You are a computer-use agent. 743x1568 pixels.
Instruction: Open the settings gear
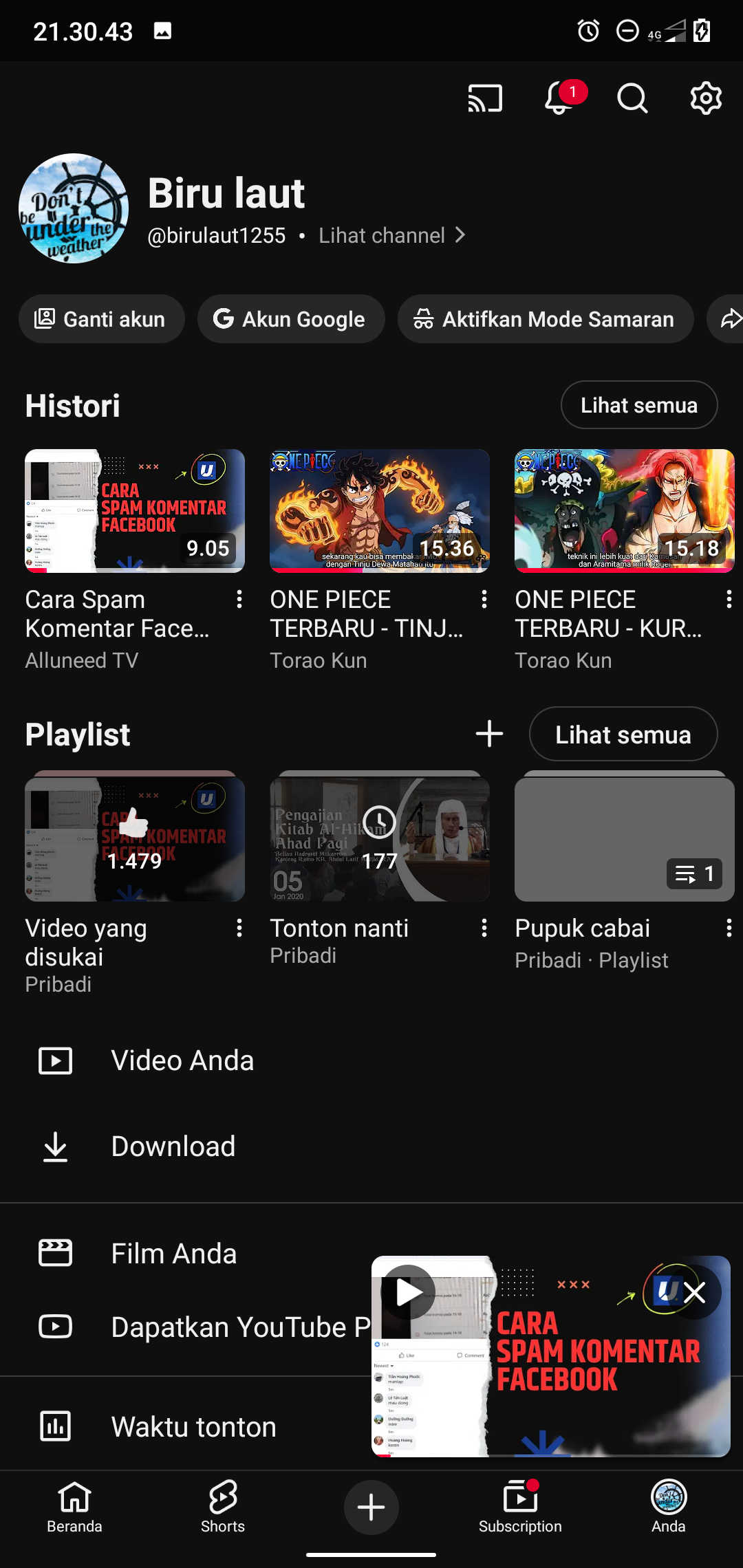[x=706, y=98]
